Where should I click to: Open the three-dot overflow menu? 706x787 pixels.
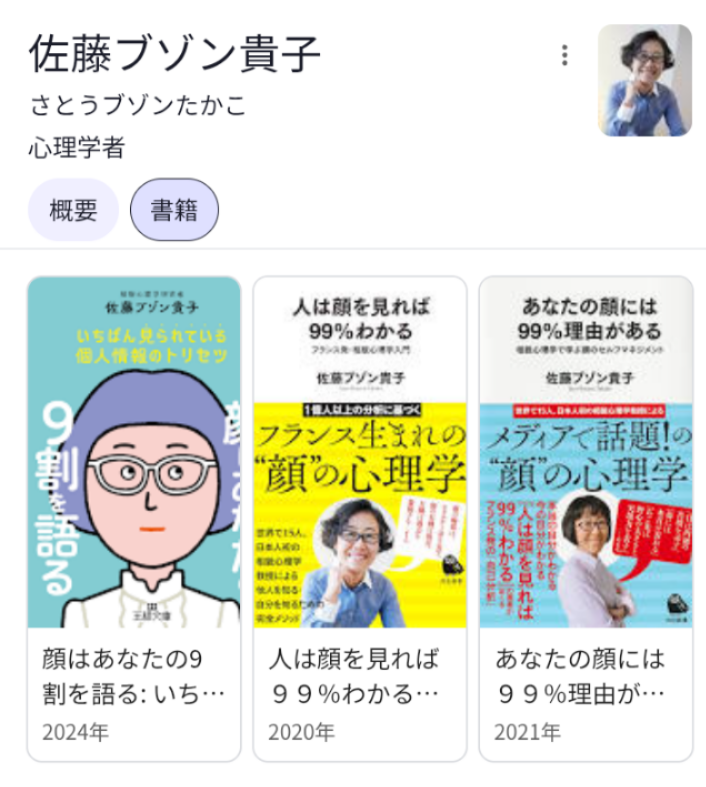point(565,55)
